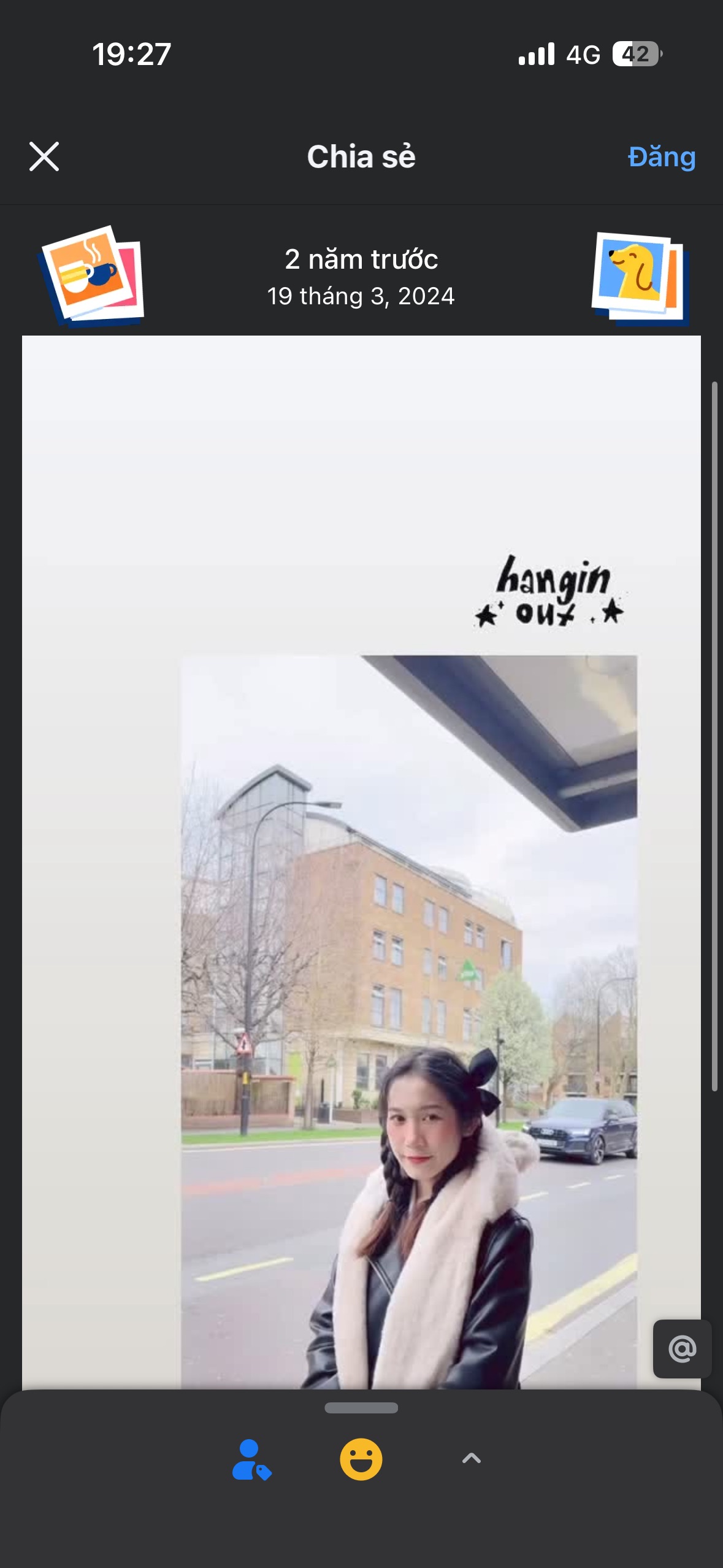Image resolution: width=723 pixels, height=1568 pixels.
Task: Tap Đăng to post the memory
Action: [661, 156]
